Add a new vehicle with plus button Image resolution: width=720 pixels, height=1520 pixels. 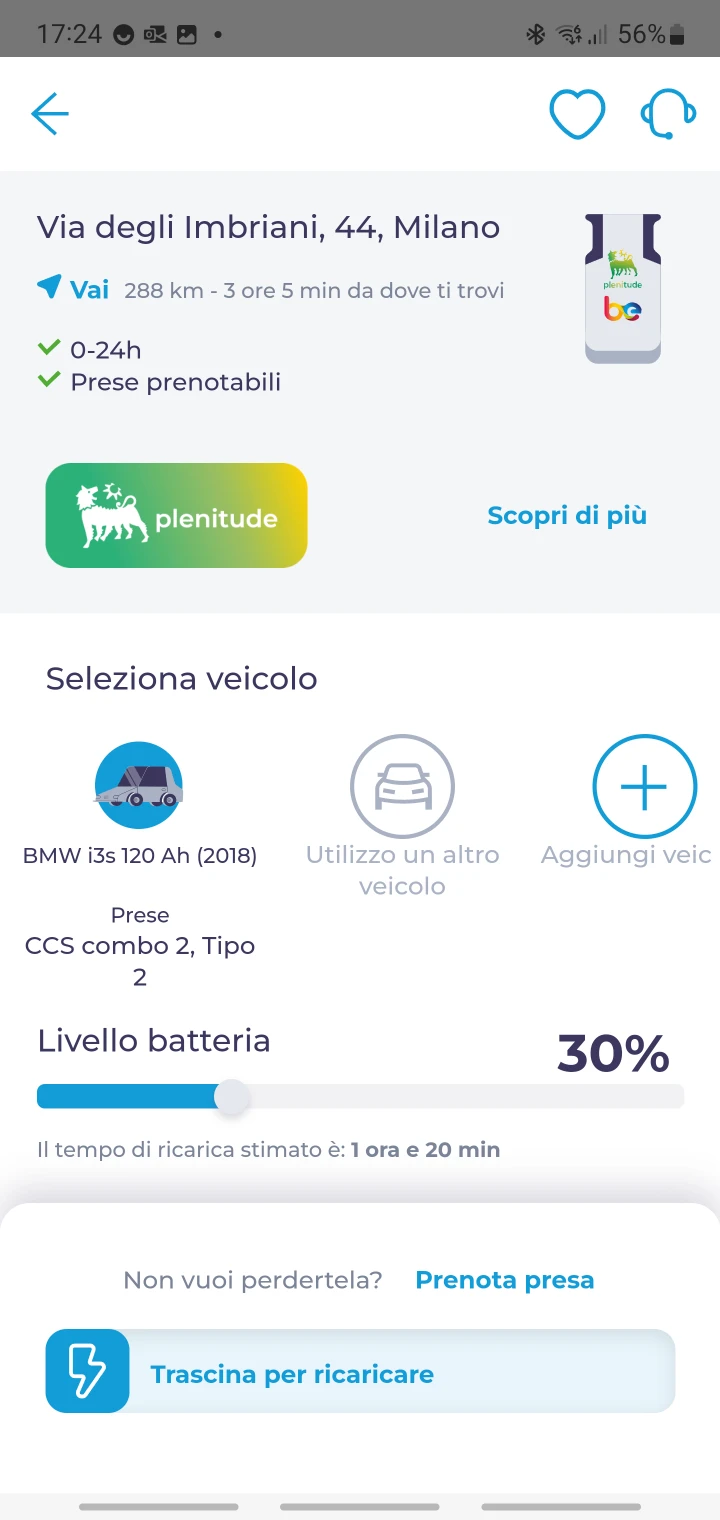tap(644, 787)
